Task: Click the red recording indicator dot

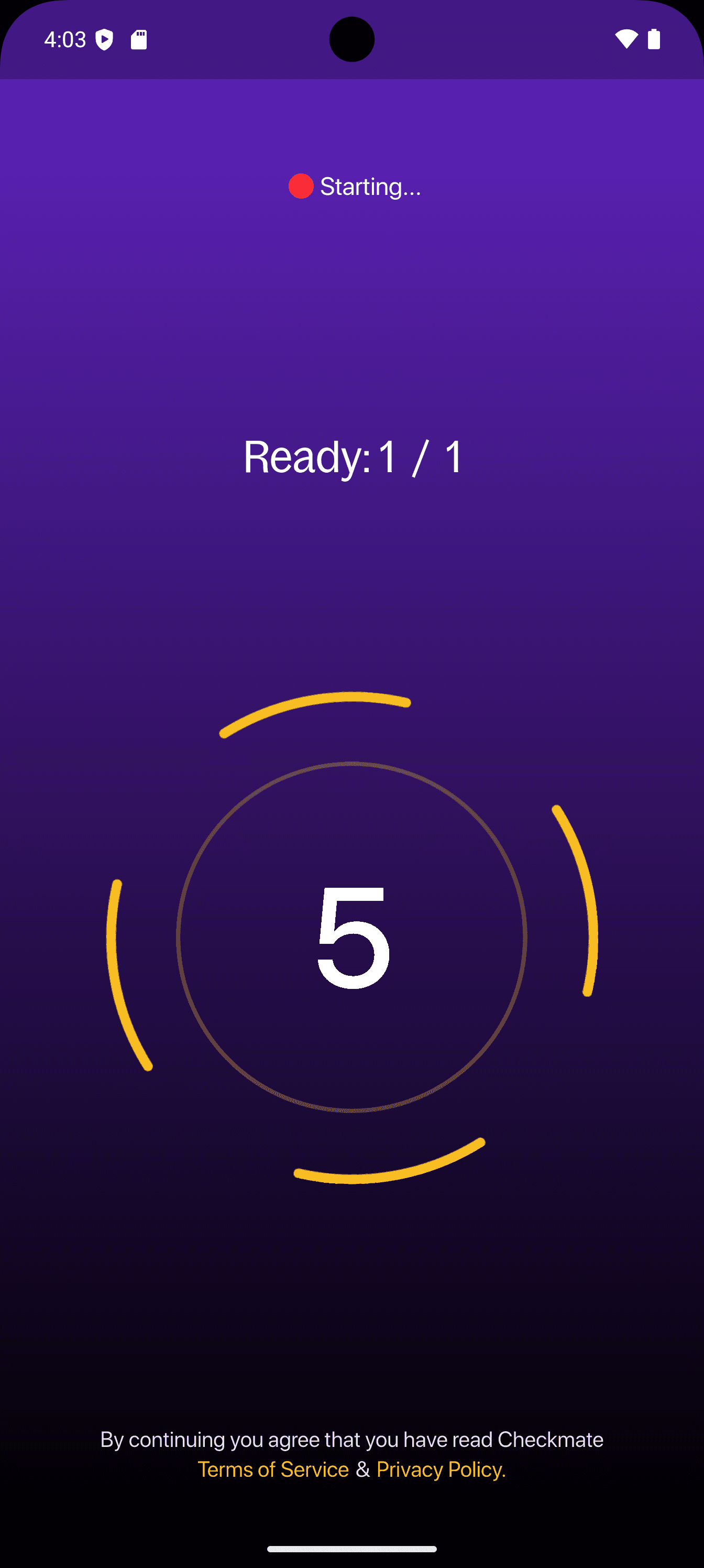Action: 301,187
